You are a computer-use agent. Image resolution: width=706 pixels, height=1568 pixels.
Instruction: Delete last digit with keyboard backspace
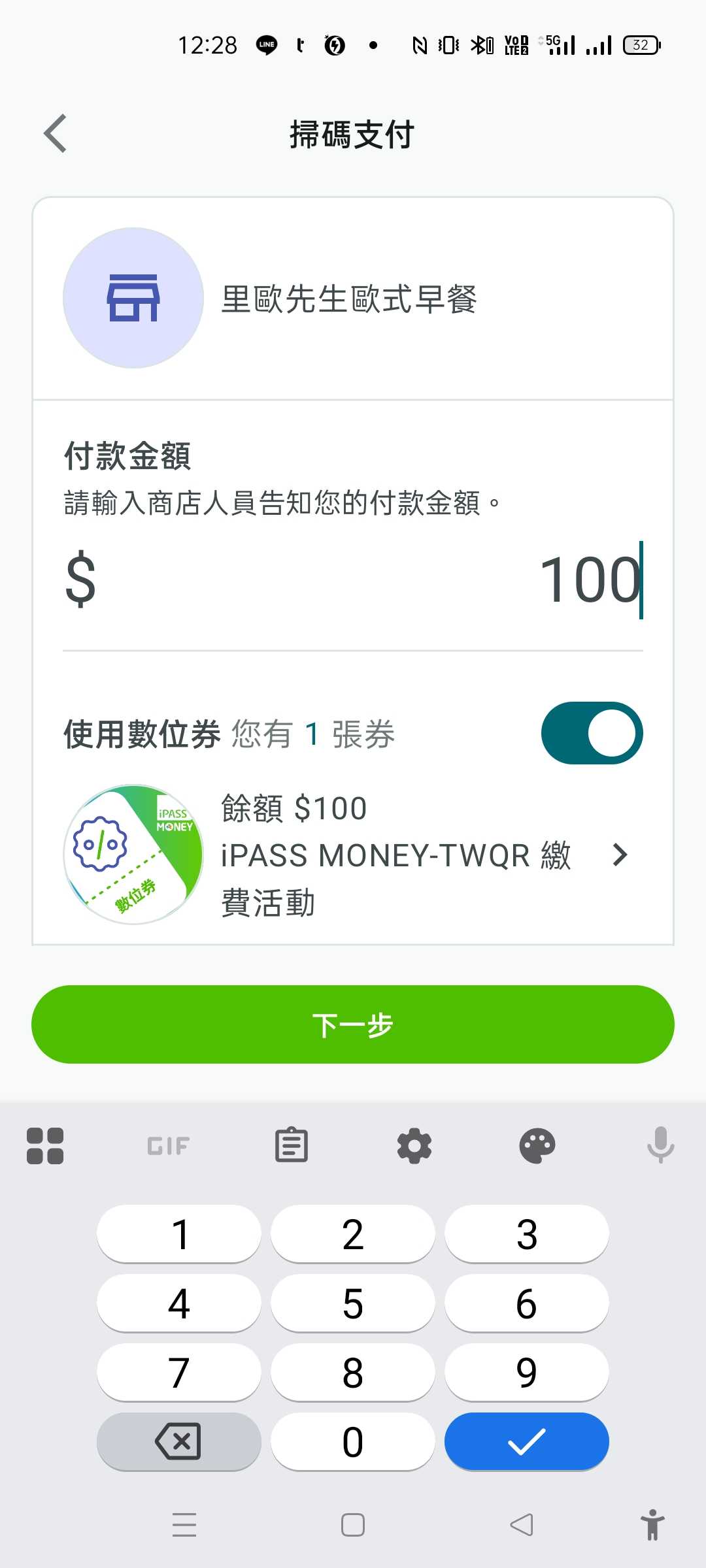(x=178, y=1441)
